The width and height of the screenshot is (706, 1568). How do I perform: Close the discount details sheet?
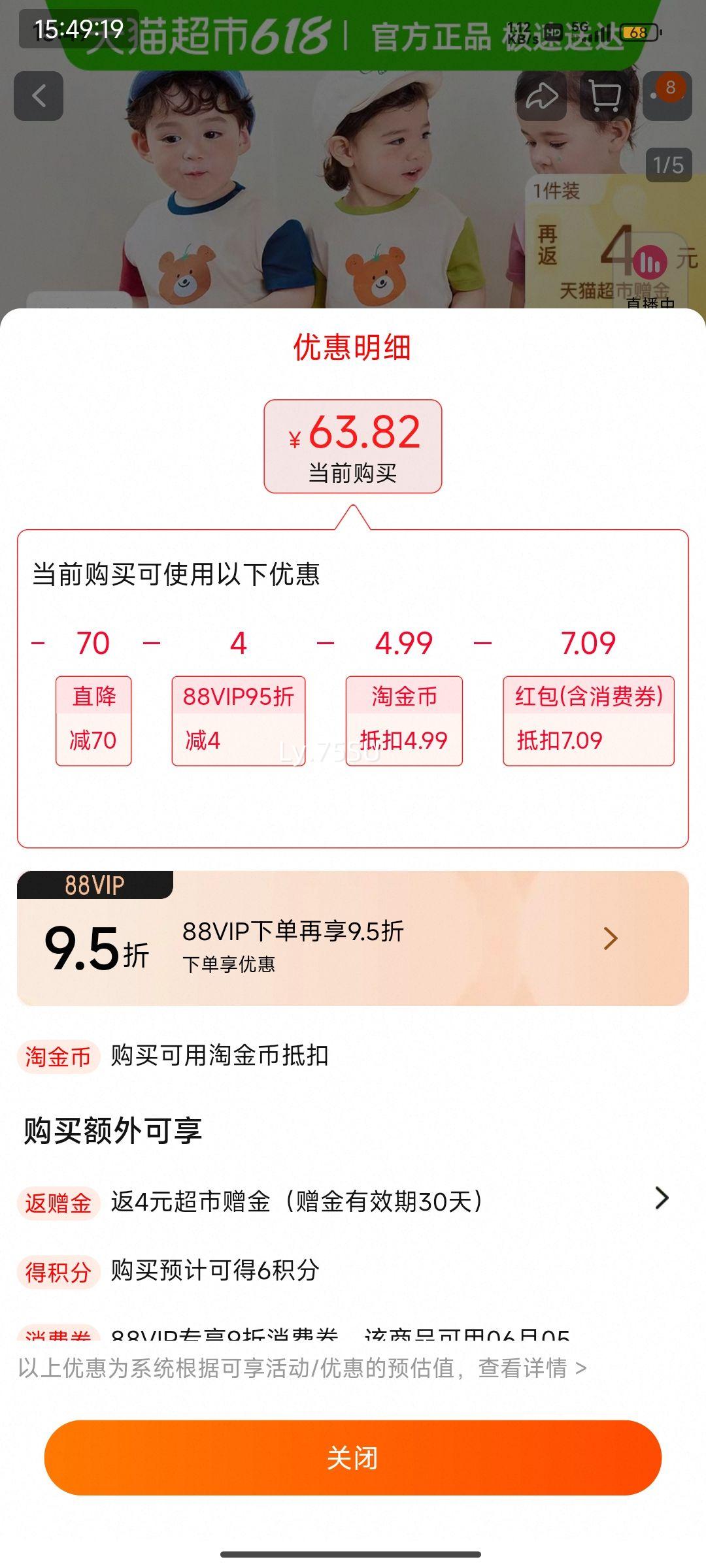pyautogui.click(x=352, y=1458)
